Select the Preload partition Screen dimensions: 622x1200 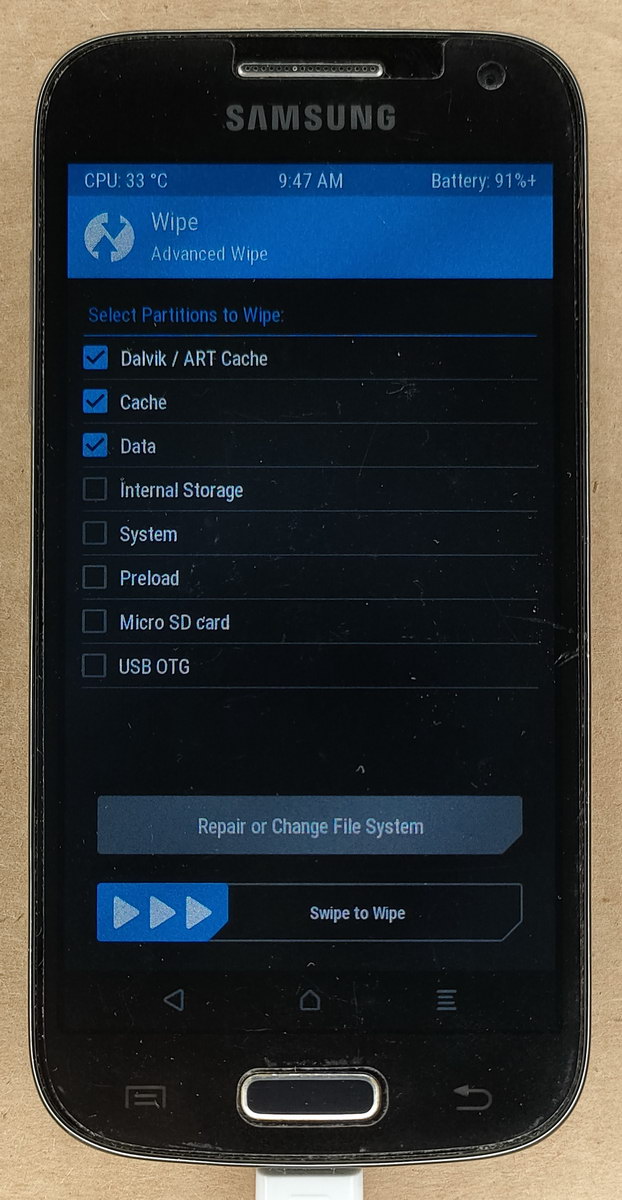click(95, 578)
